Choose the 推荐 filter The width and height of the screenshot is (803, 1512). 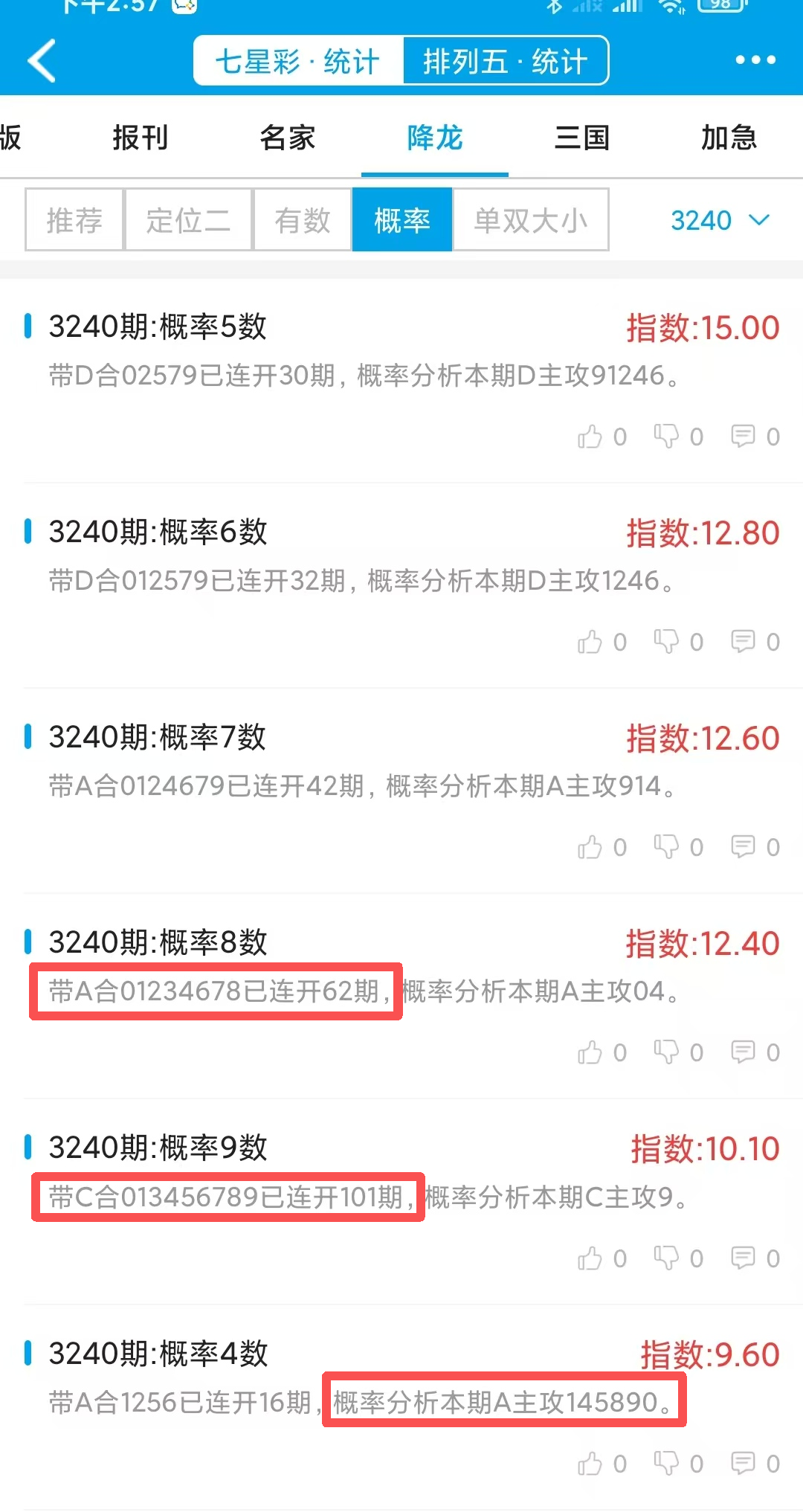pyautogui.click(x=74, y=220)
